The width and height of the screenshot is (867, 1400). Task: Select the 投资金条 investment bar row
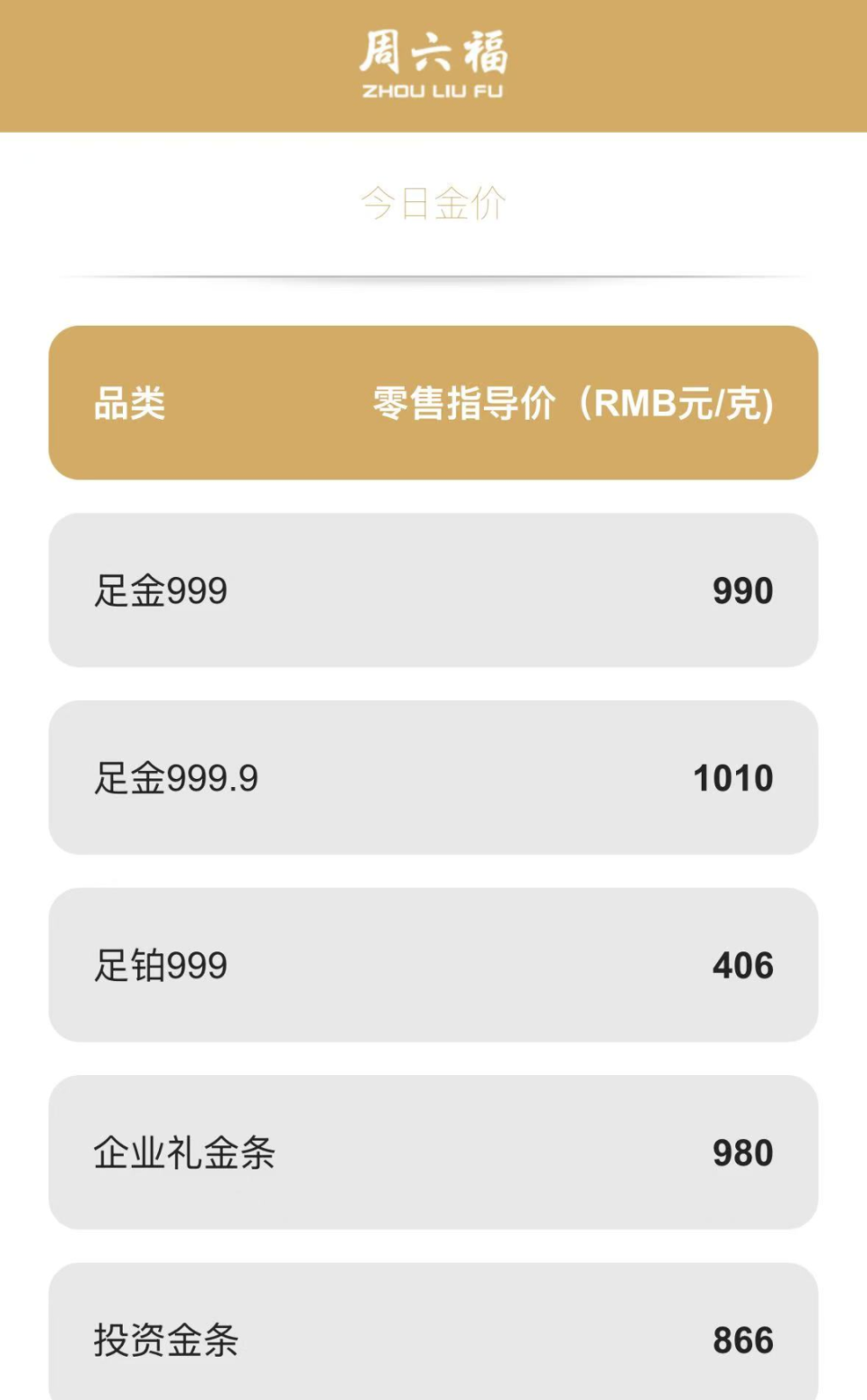(433, 1340)
